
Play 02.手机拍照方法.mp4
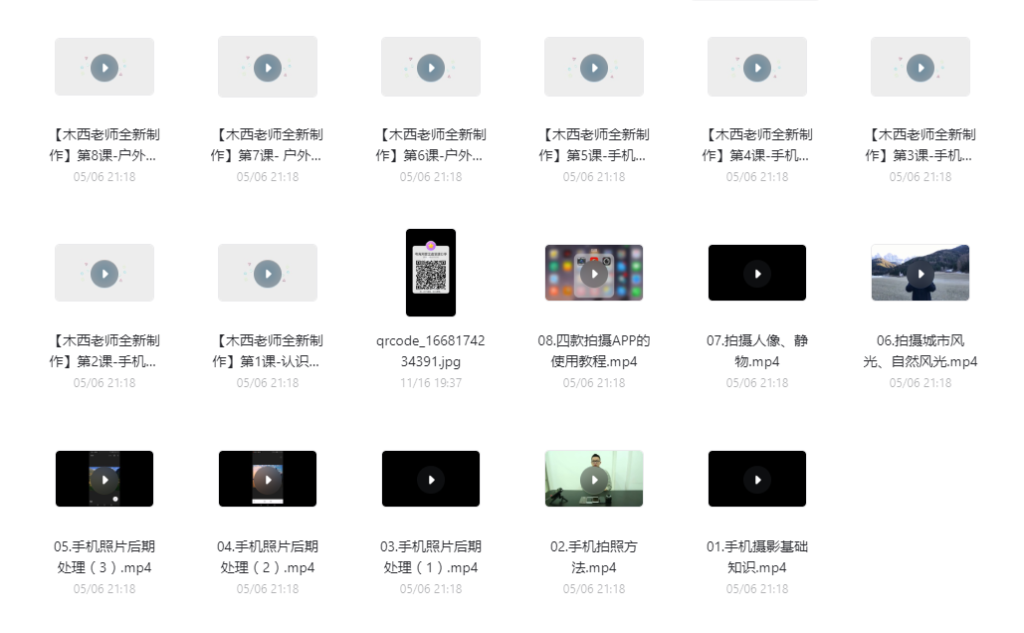point(594,479)
